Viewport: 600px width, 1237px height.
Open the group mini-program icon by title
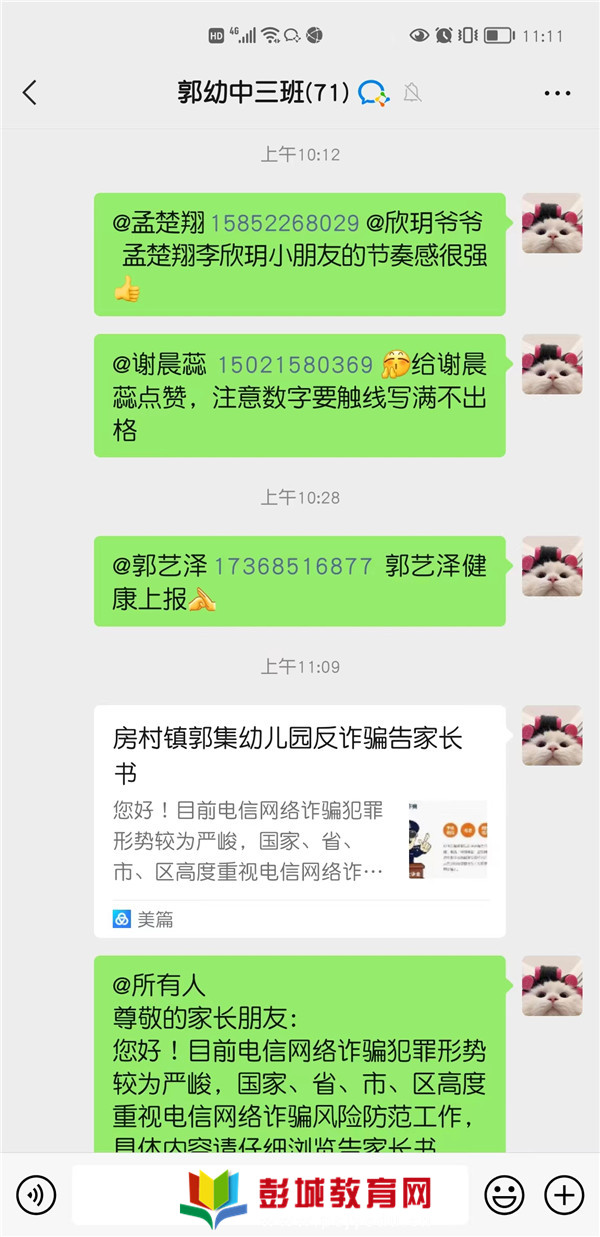(x=373, y=93)
